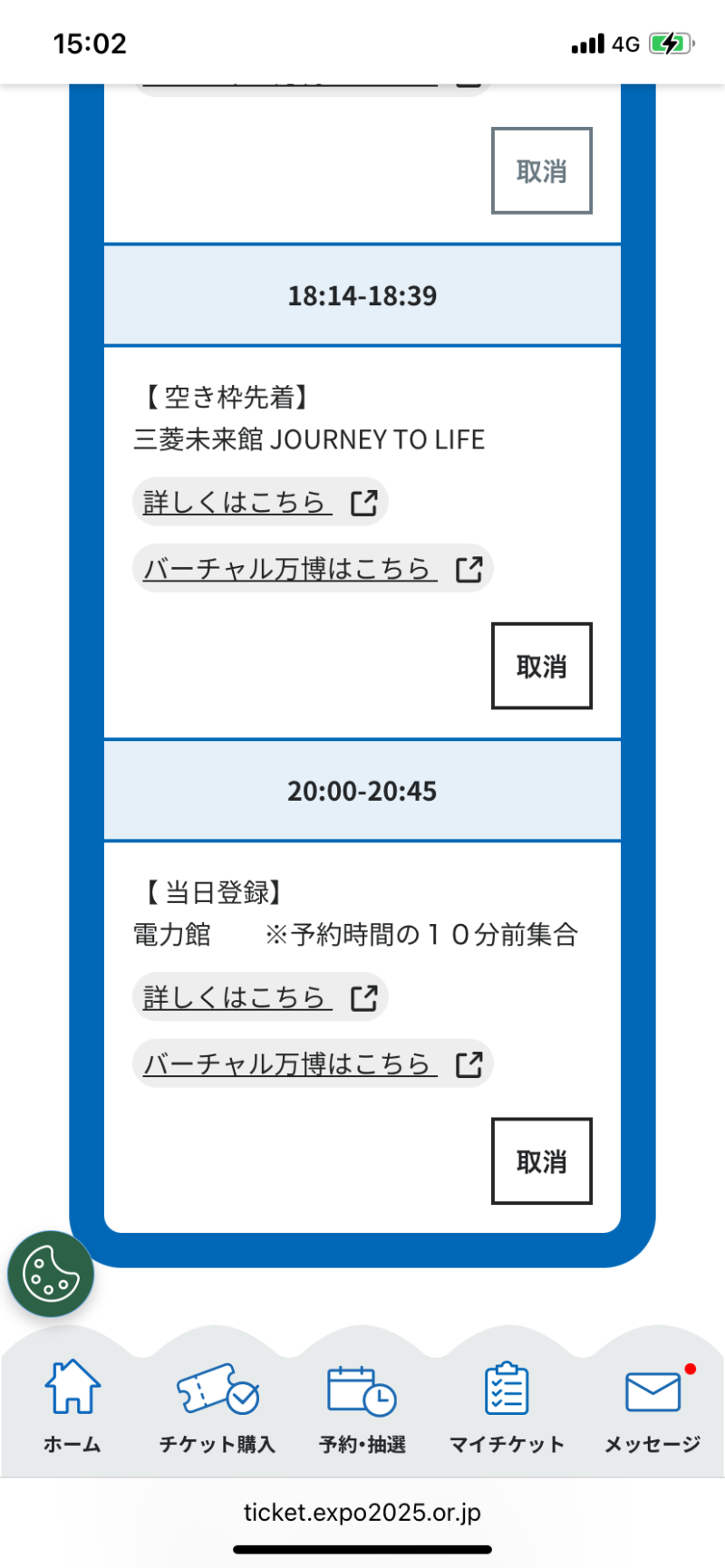Open バーチャル万博はこちら link under 三菱未来館
Image resolution: width=725 pixels, height=1568 pixels.
click(313, 568)
